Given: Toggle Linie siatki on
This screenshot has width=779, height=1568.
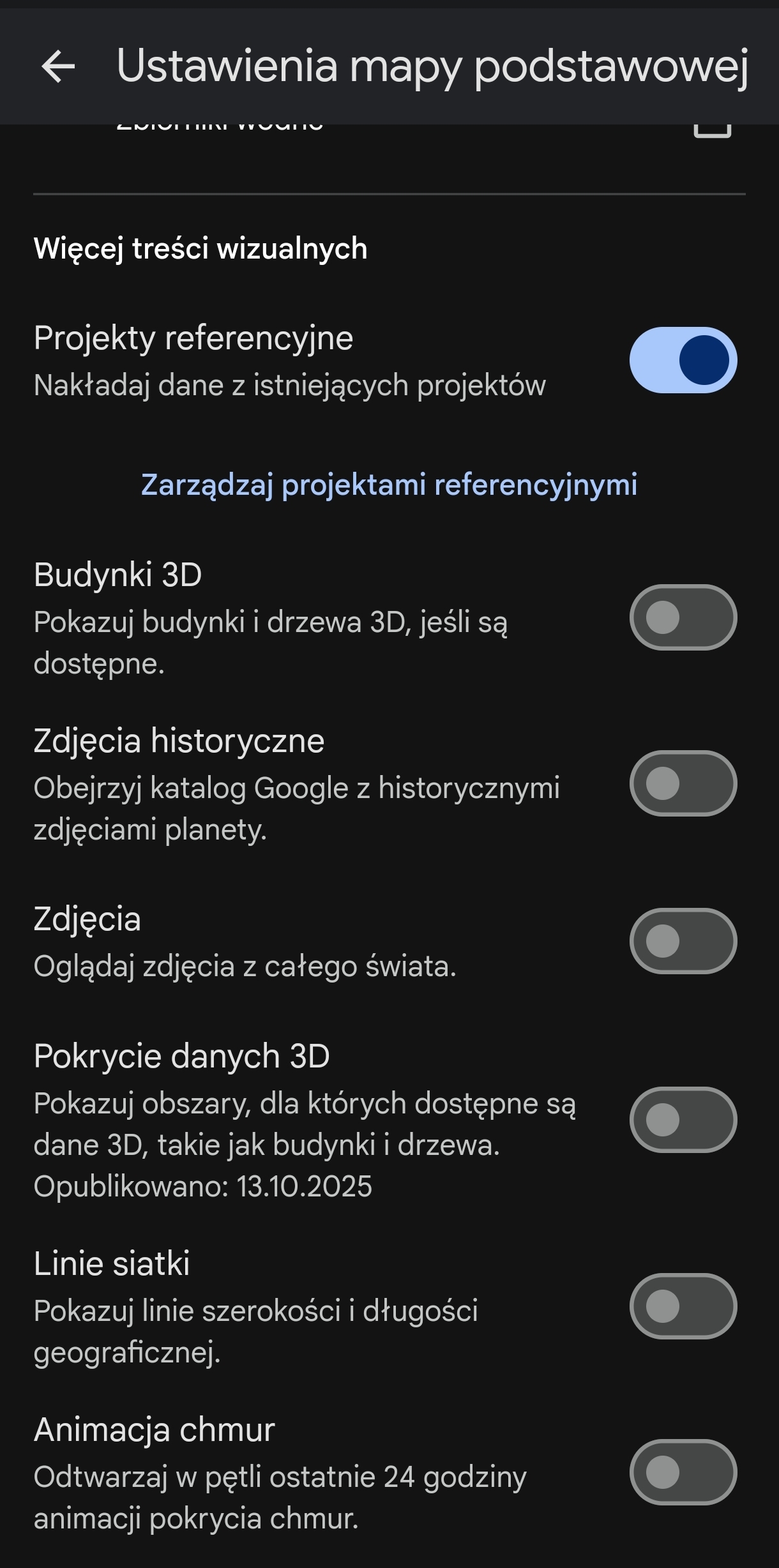Looking at the screenshot, I should click(683, 1306).
